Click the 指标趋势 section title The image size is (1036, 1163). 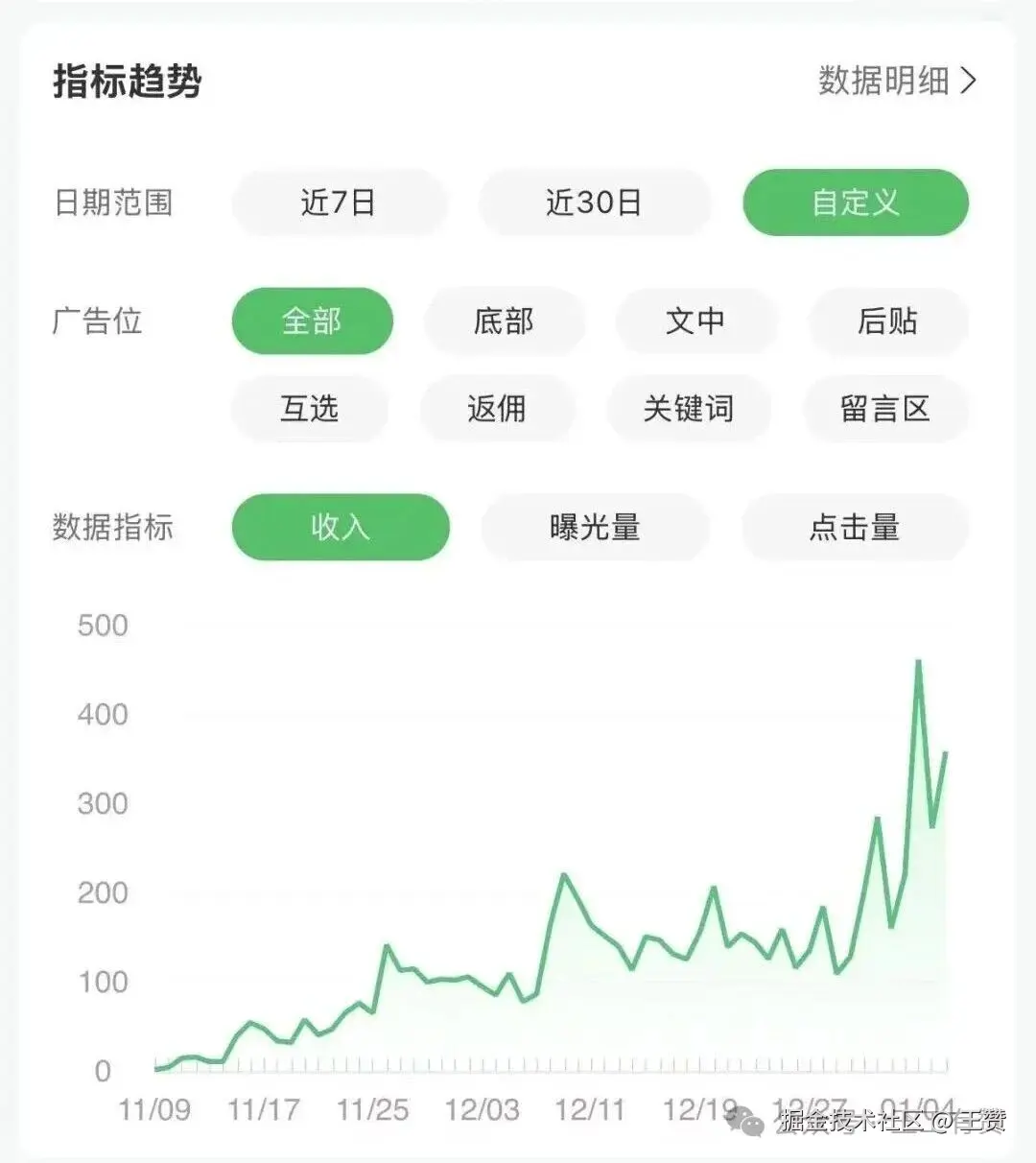[125, 81]
